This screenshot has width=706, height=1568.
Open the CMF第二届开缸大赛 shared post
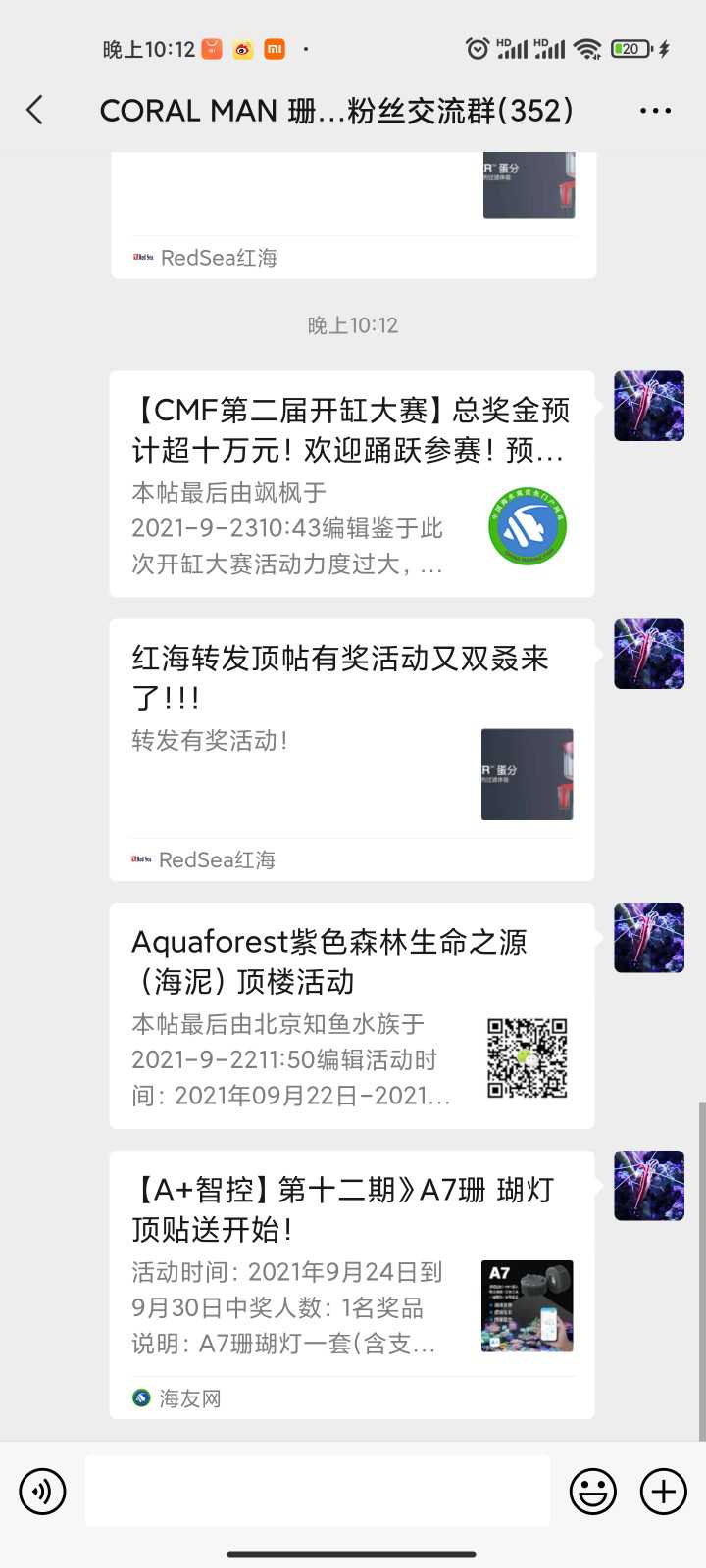351,484
